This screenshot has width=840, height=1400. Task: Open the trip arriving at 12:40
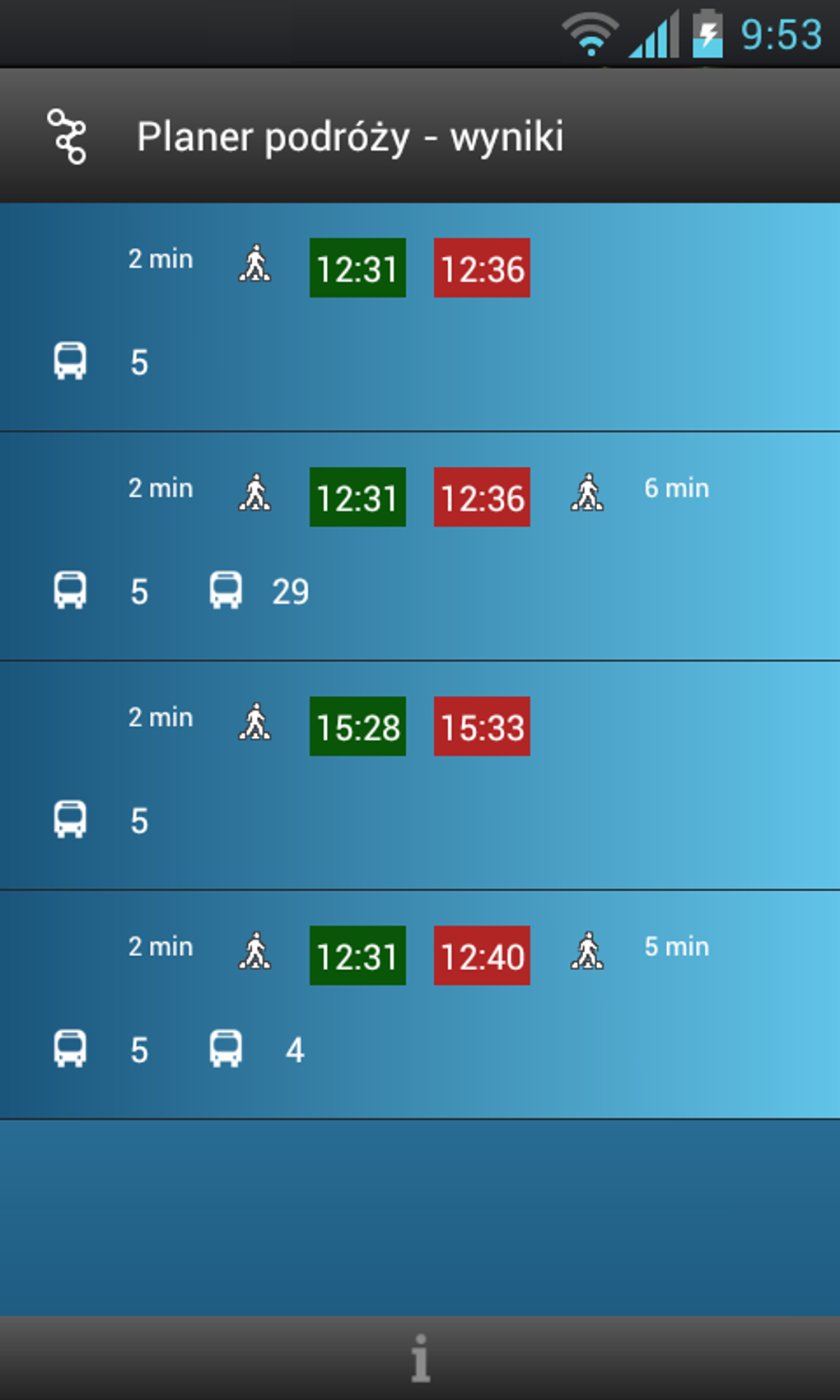coord(420,1004)
